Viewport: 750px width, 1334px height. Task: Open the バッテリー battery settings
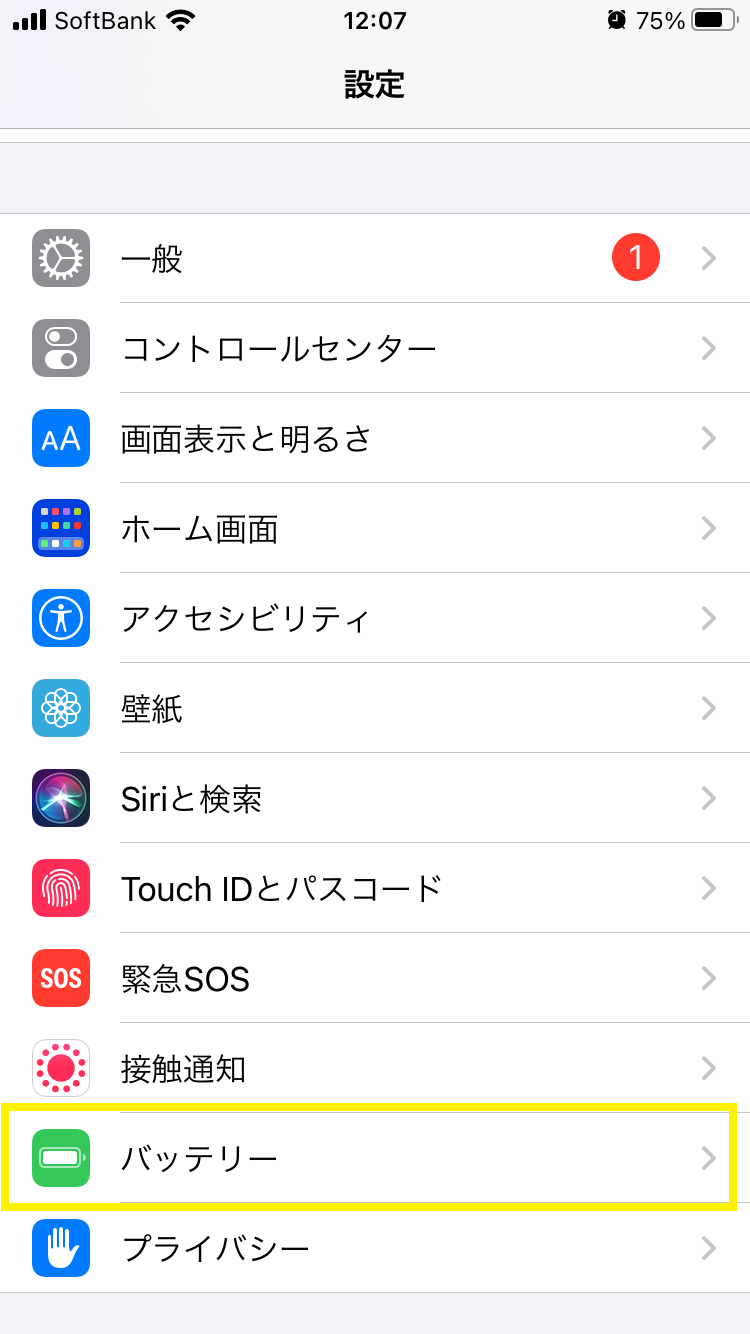point(375,1158)
